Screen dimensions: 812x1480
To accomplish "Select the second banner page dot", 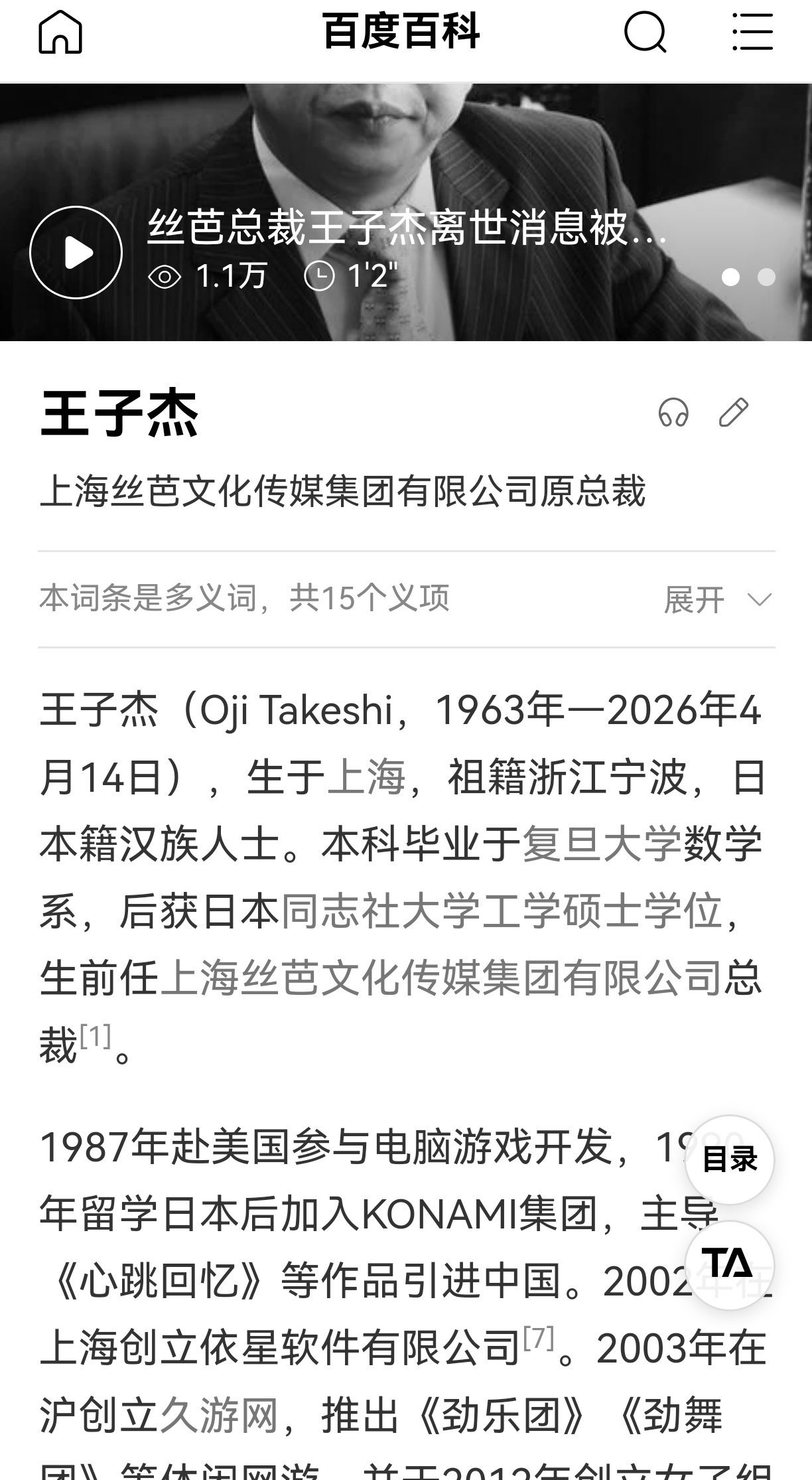I will pyautogui.click(x=766, y=277).
